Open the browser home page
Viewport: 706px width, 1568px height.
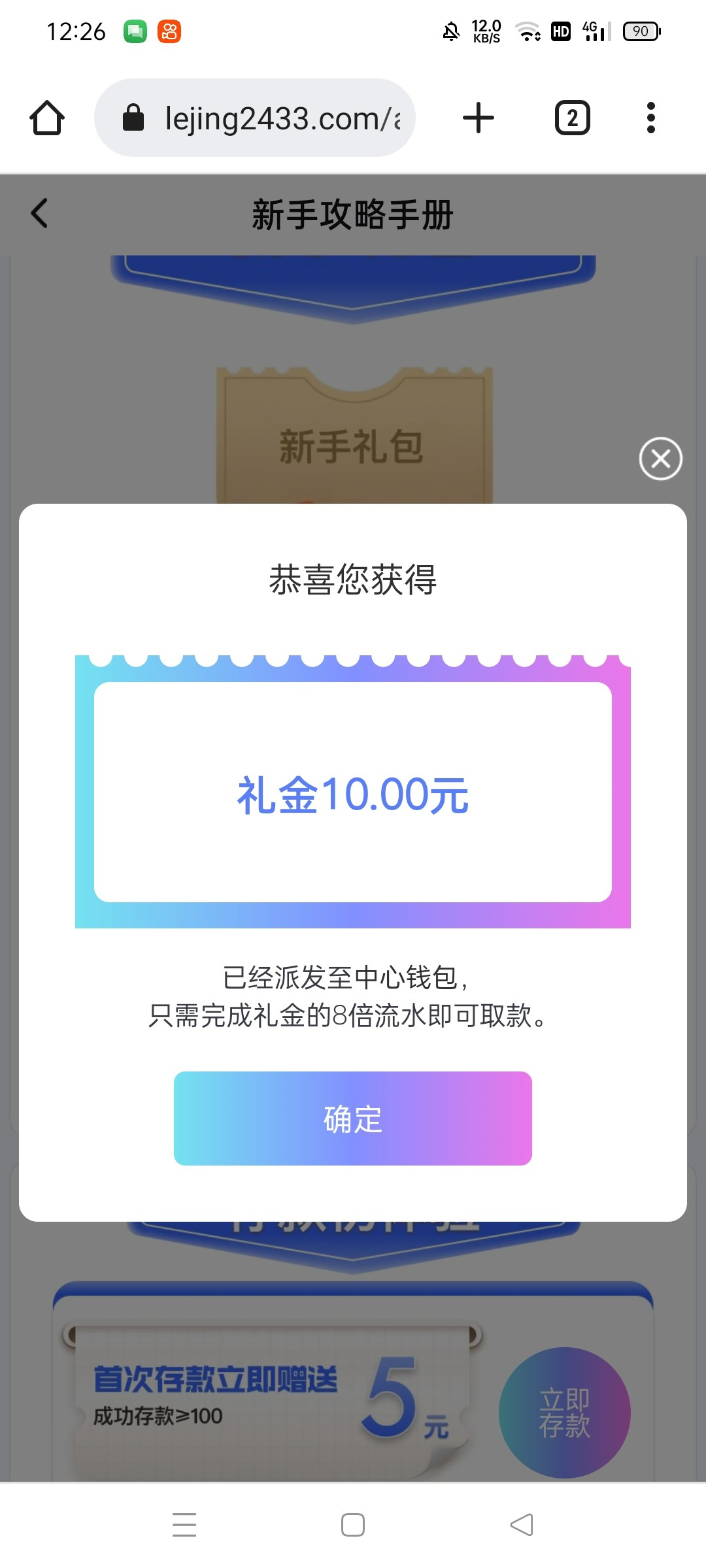[47, 118]
